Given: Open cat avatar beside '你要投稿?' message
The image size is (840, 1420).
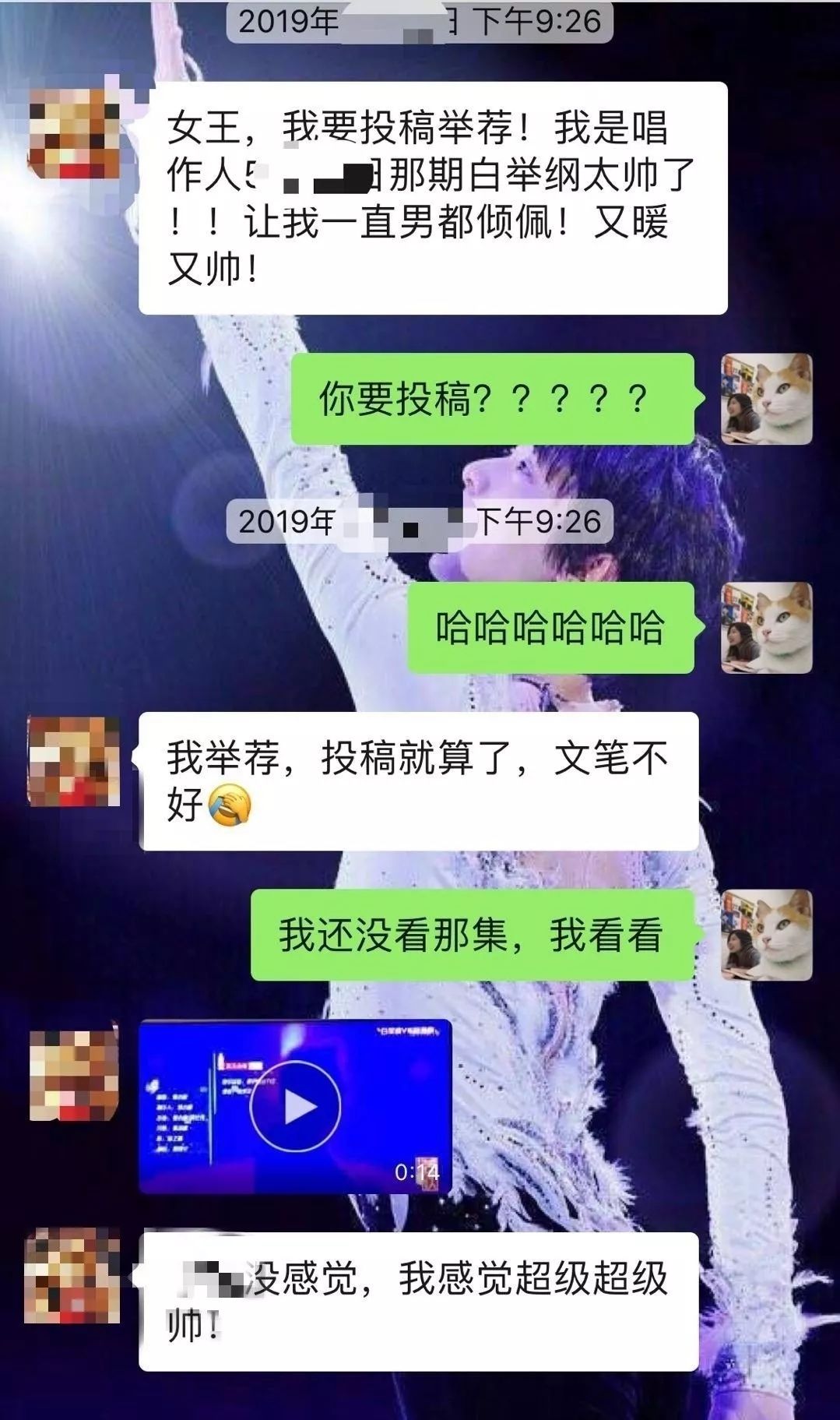Looking at the screenshot, I should (x=766, y=399).
